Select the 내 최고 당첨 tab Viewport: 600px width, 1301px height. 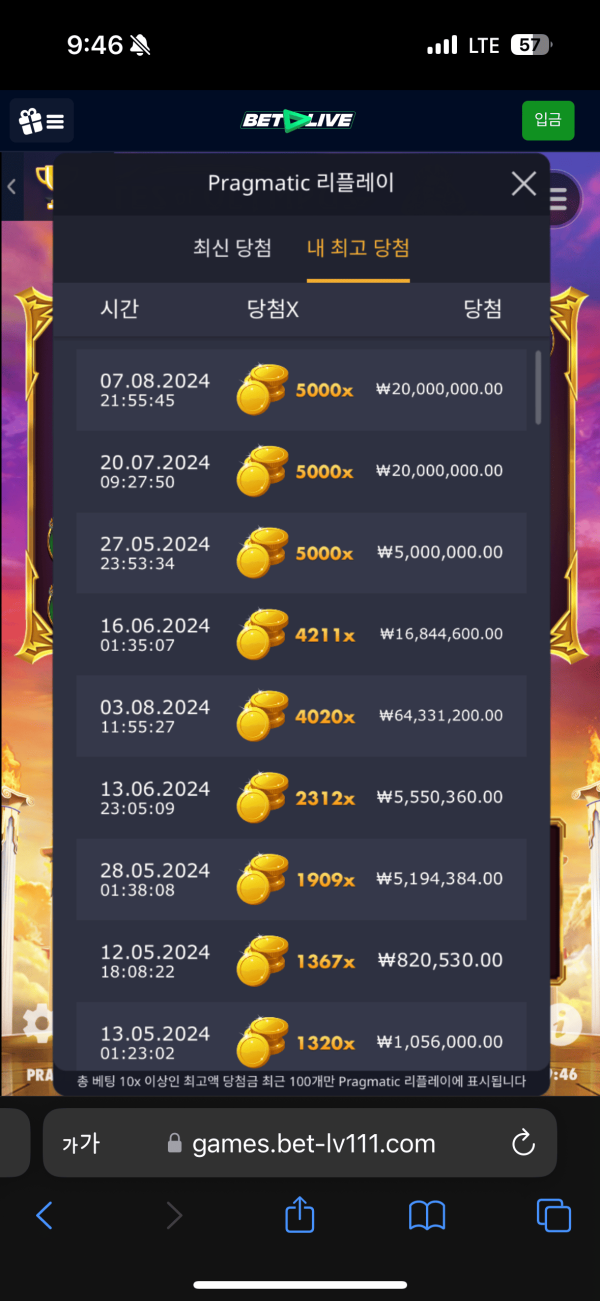coord(358,248)
